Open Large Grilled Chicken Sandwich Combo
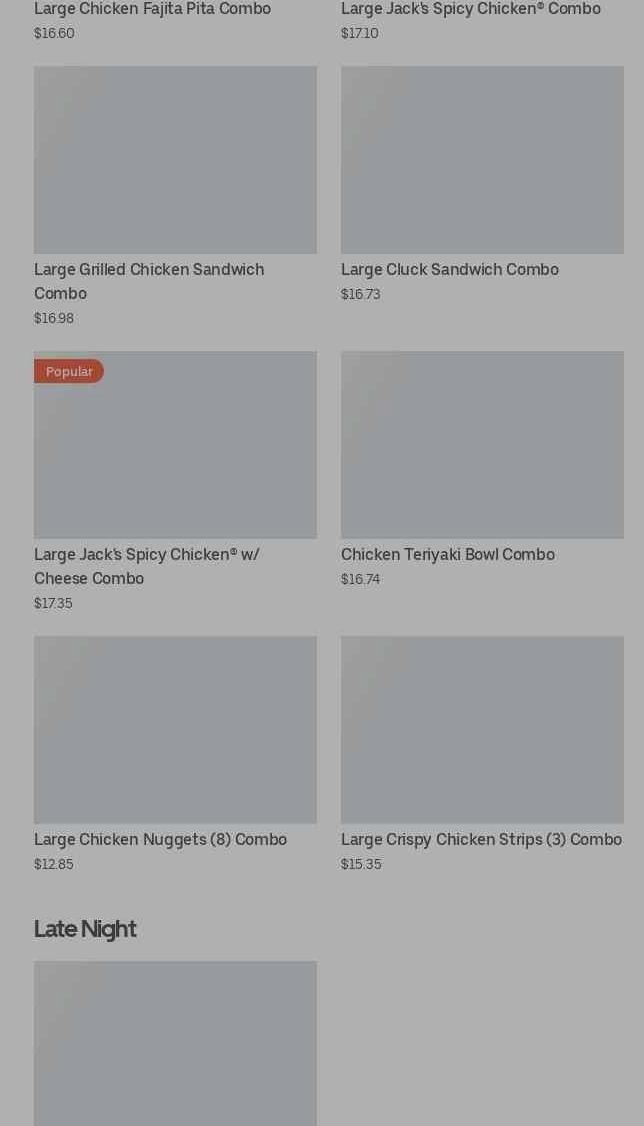The width and height of the screenshot is (644, 1126). click(x=175, y=160)
